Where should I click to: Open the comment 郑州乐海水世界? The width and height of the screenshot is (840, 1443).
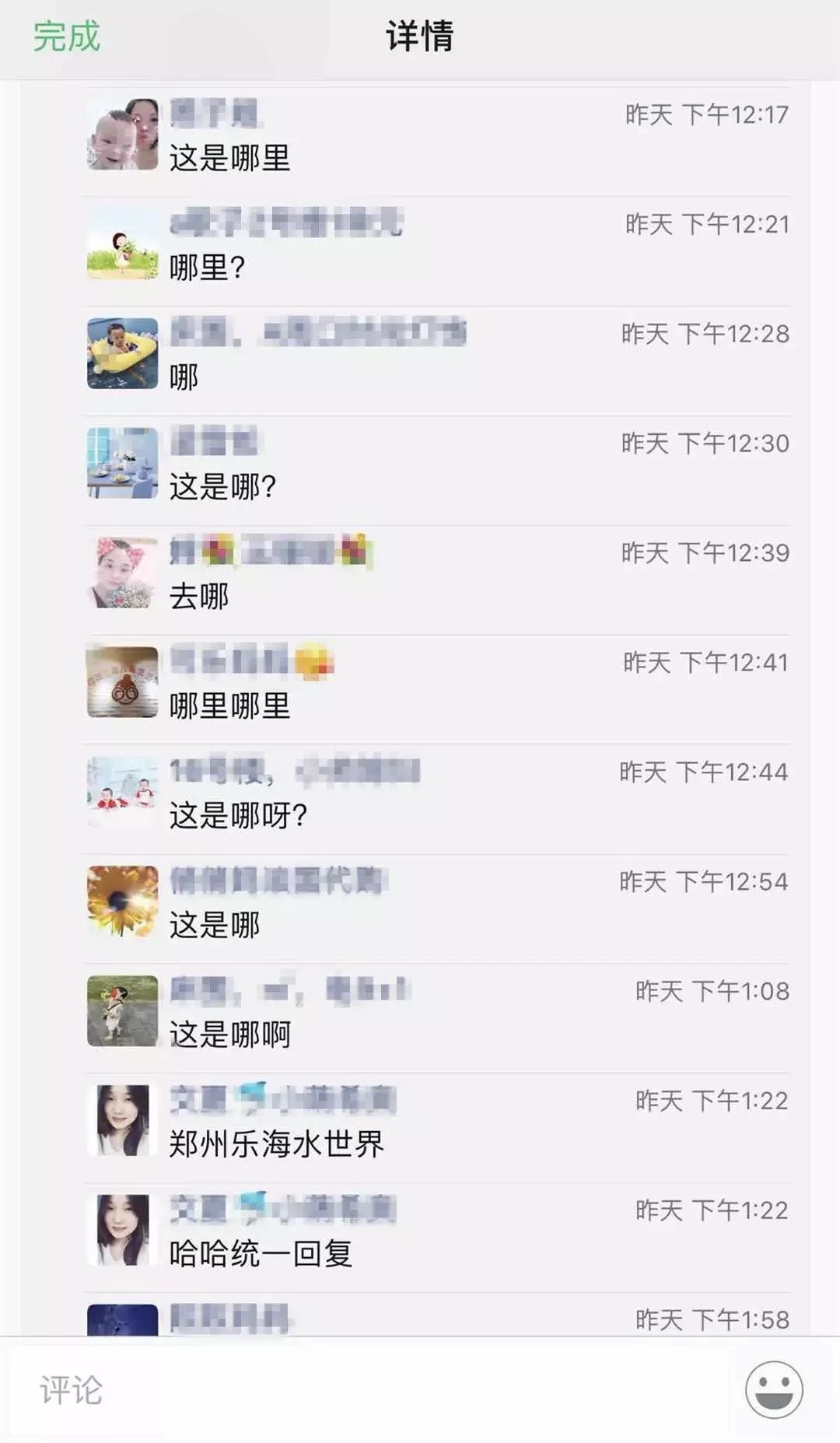[x=276, y=1144]
